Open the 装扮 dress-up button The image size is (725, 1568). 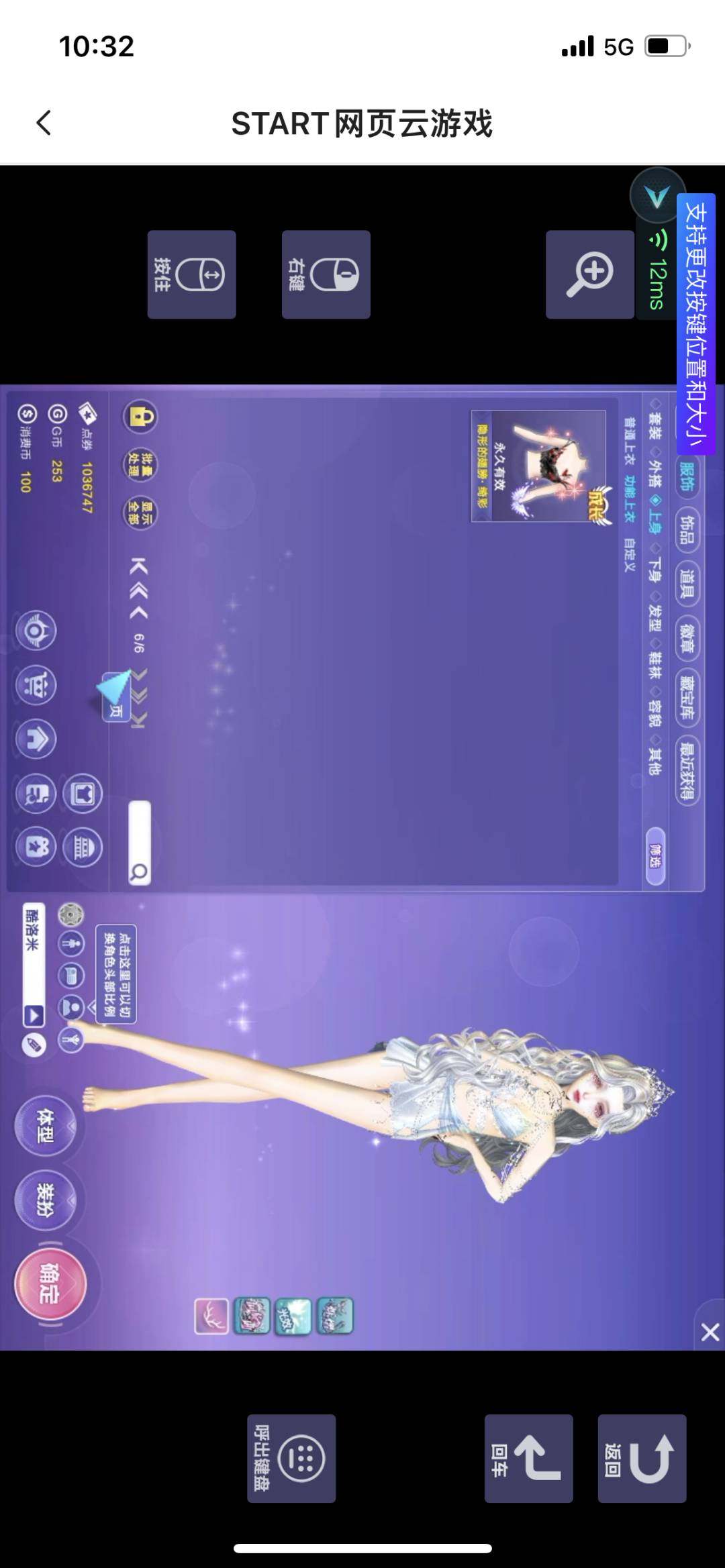tap(46, 1200)
